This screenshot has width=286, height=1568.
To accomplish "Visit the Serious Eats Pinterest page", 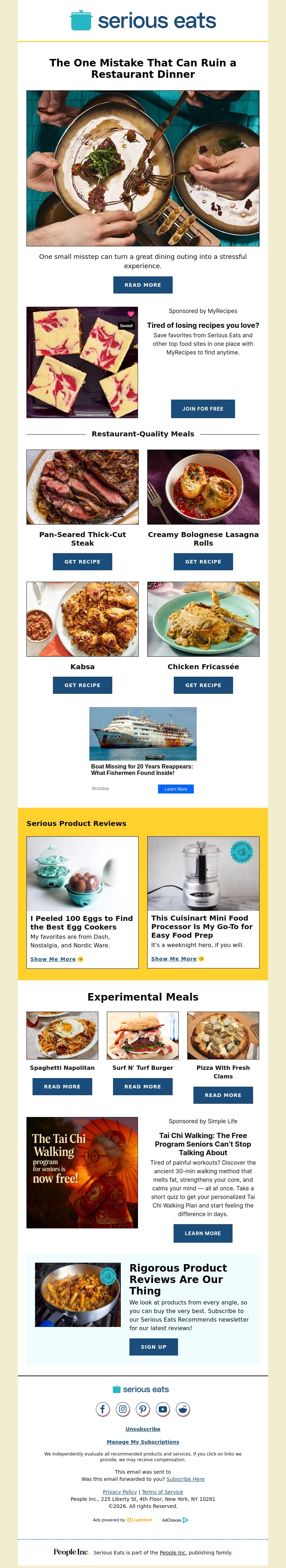I will 143,1408.
